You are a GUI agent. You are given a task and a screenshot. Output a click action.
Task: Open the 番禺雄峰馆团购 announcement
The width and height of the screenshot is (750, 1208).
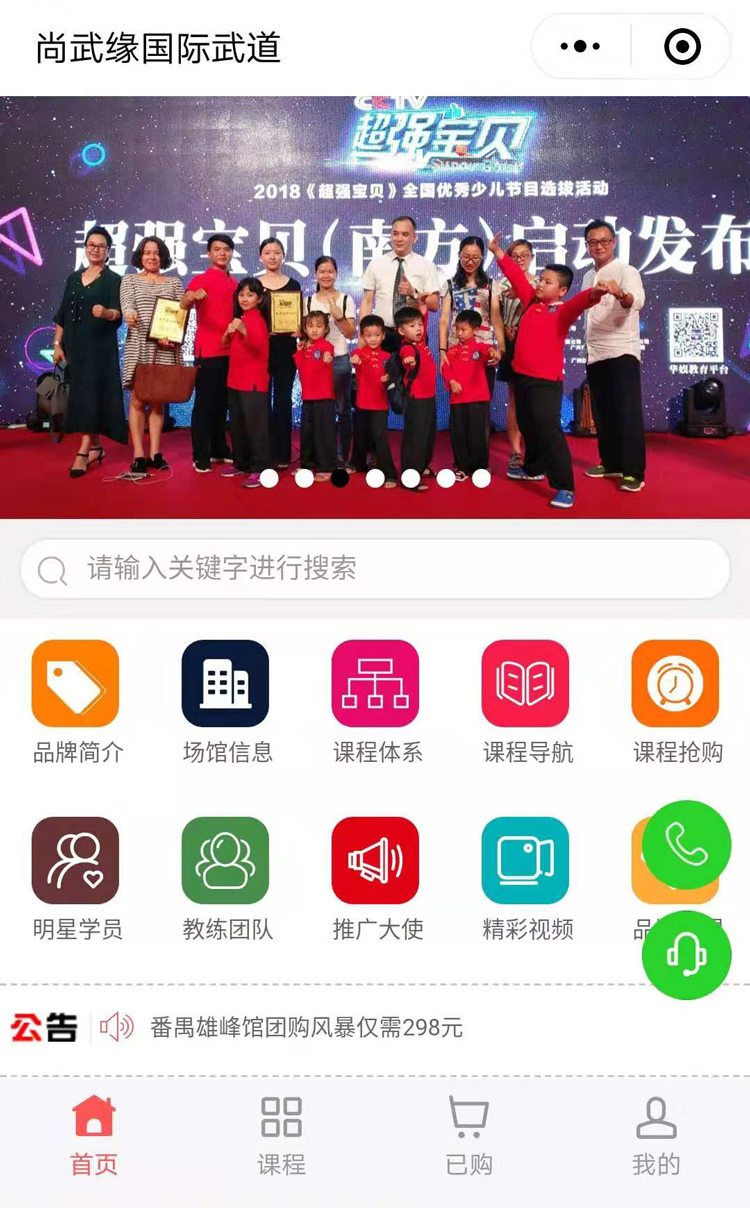(x=306, y=1027)
